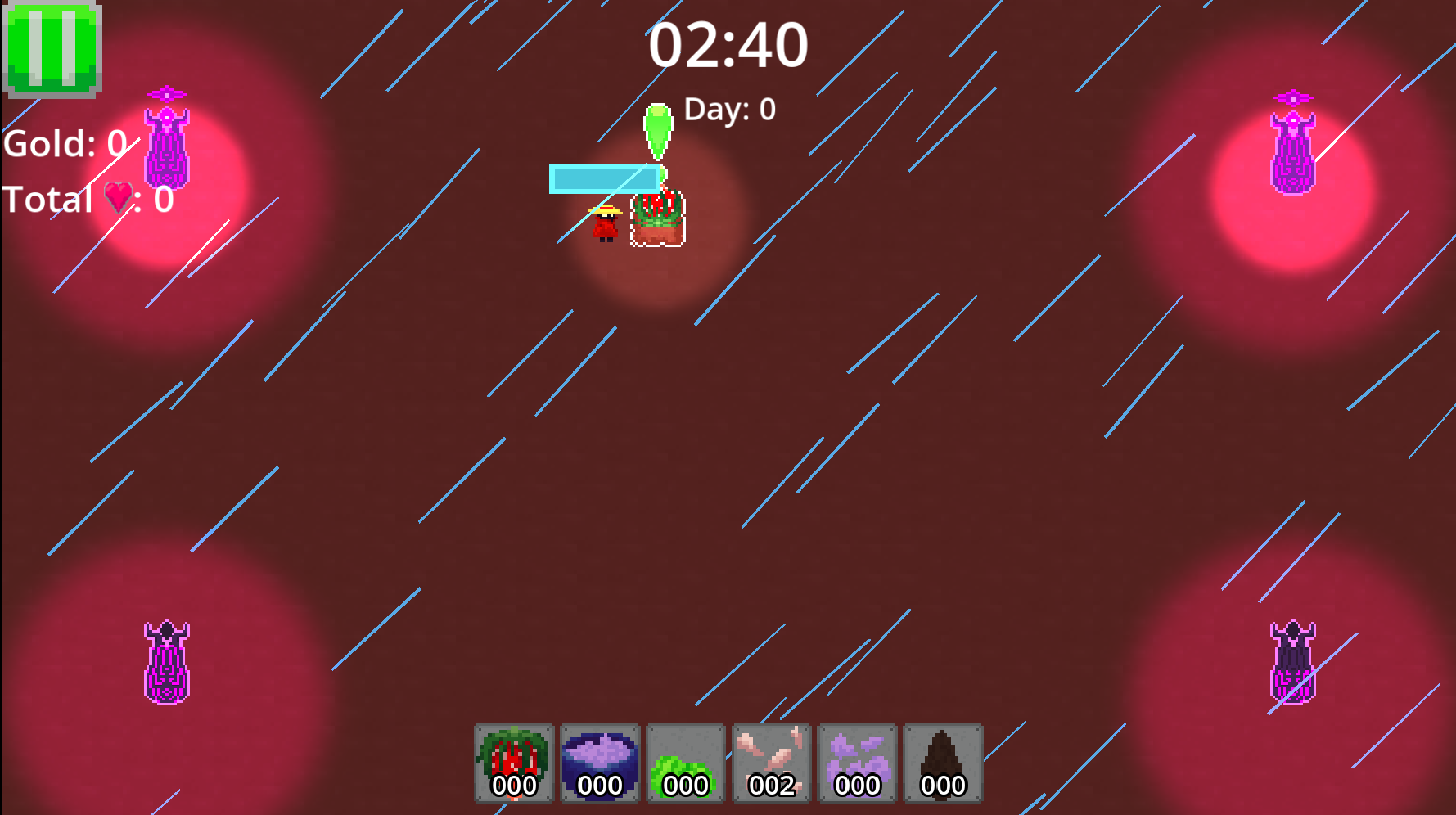Pause the game with the green button
The height and width of the screenshot is (815, 1456).
click(52, 48)
